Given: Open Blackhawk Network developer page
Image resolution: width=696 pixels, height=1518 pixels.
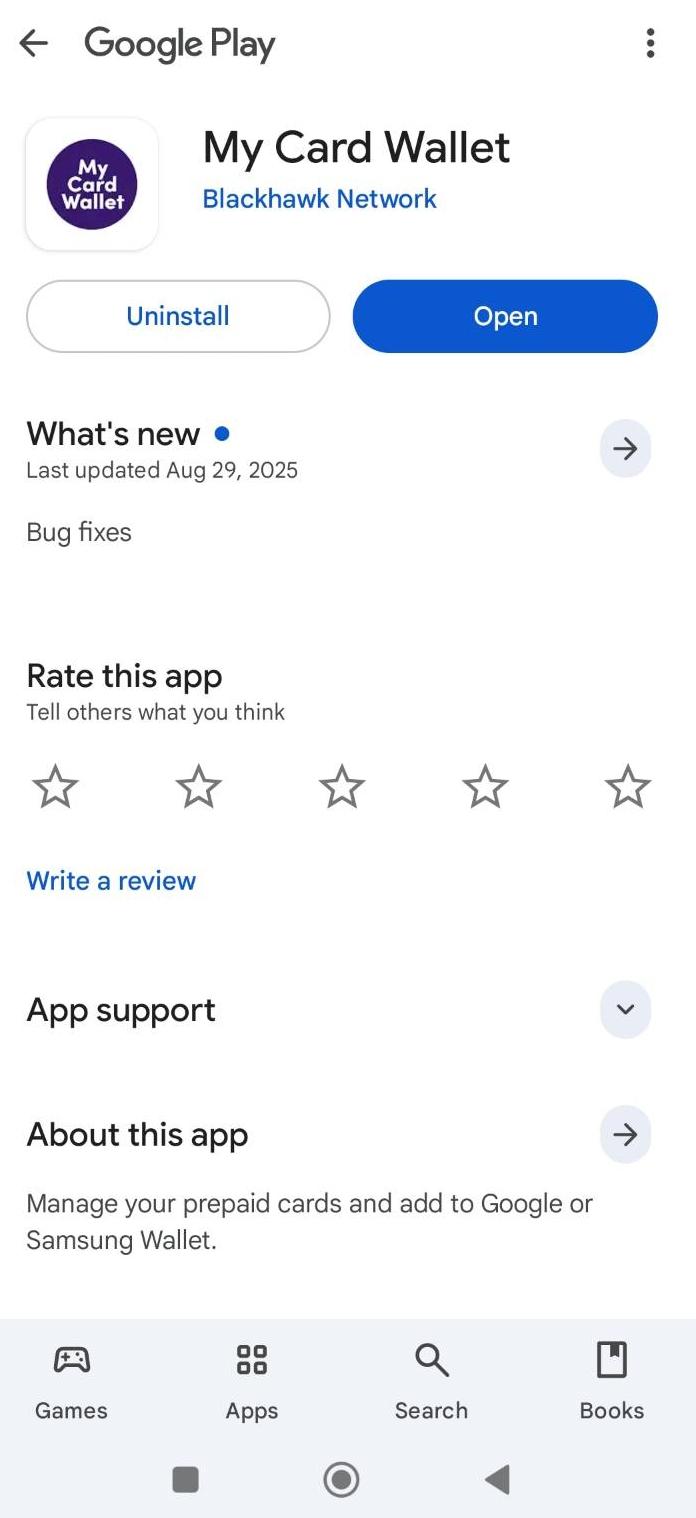Looking at the screenshot, I should [319, 198].
